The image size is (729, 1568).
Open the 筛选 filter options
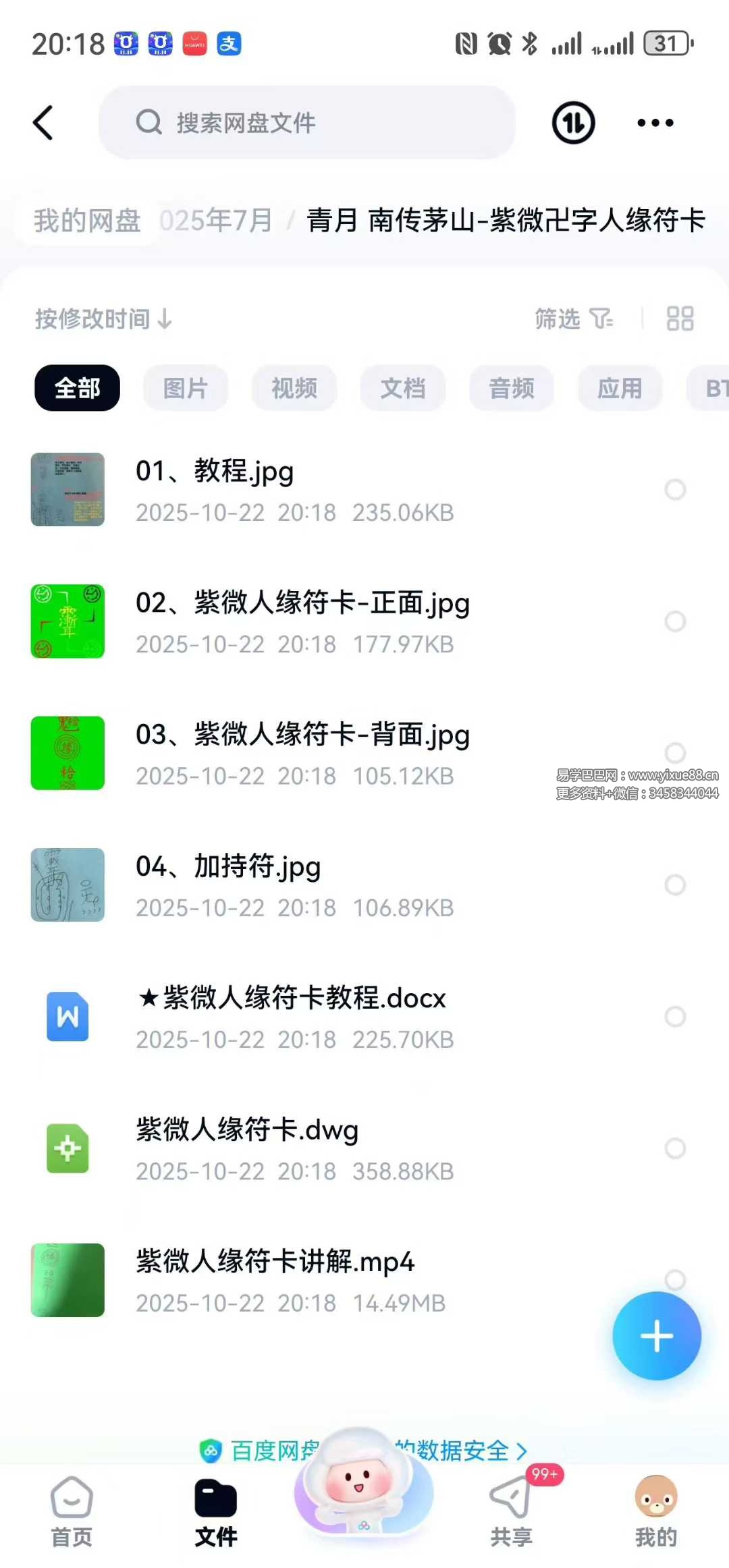[x=574, y=319]
